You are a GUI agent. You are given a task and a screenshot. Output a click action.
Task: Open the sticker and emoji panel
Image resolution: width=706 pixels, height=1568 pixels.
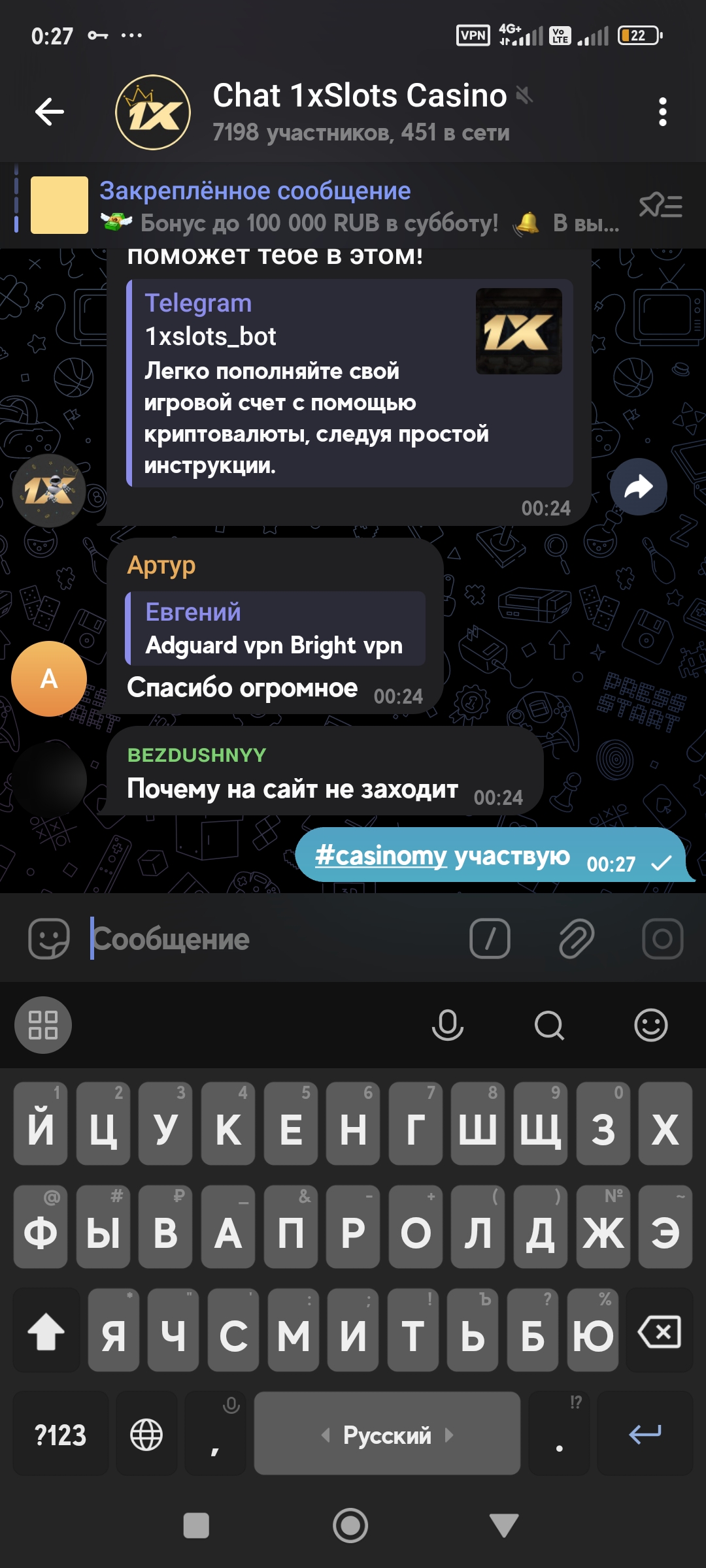[x=49, y=939]
